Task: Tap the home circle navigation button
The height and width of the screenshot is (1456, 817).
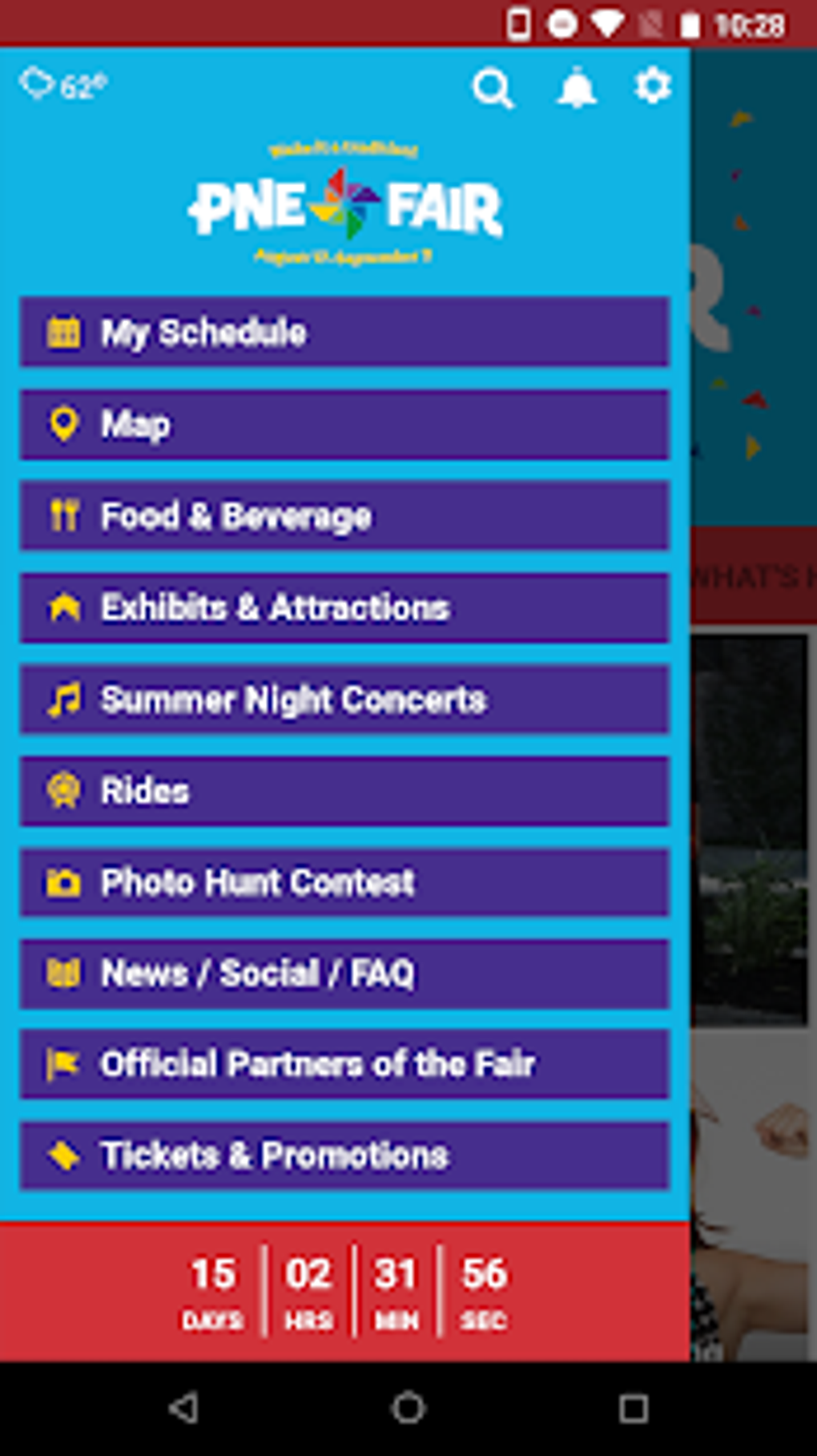Action: point(408,1410)
